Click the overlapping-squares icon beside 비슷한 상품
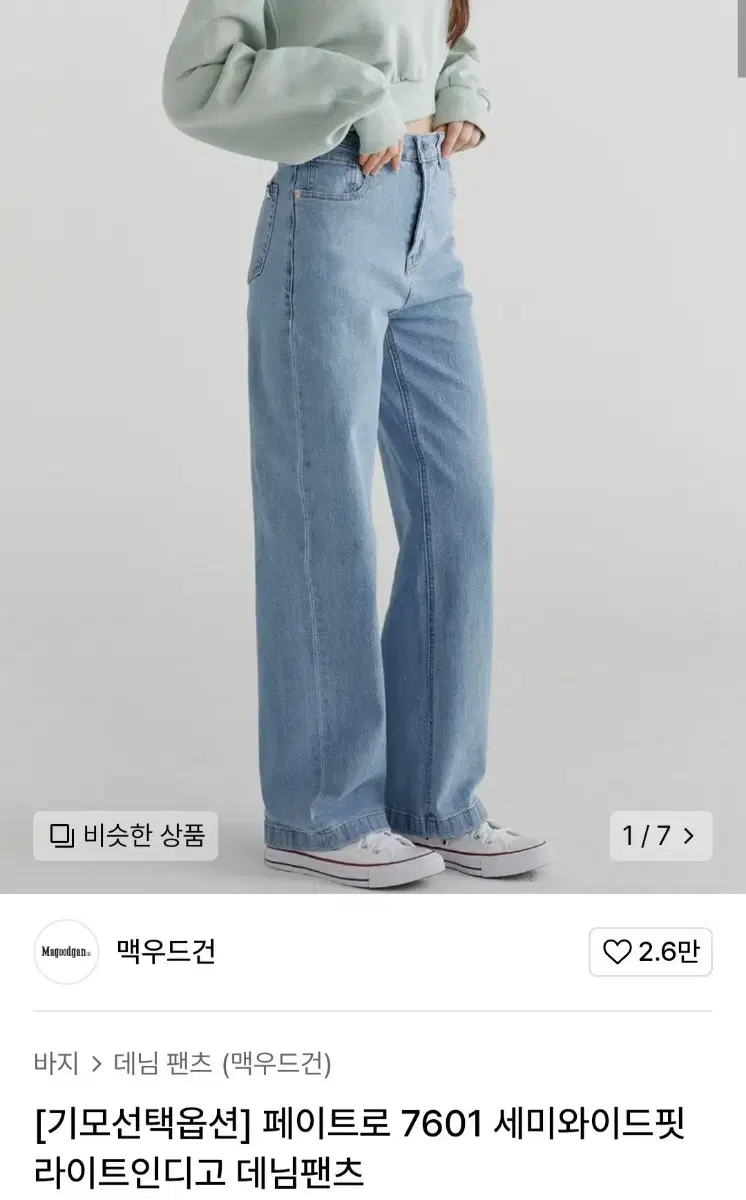Screen dimensions: 746x1200 point(64,837)
